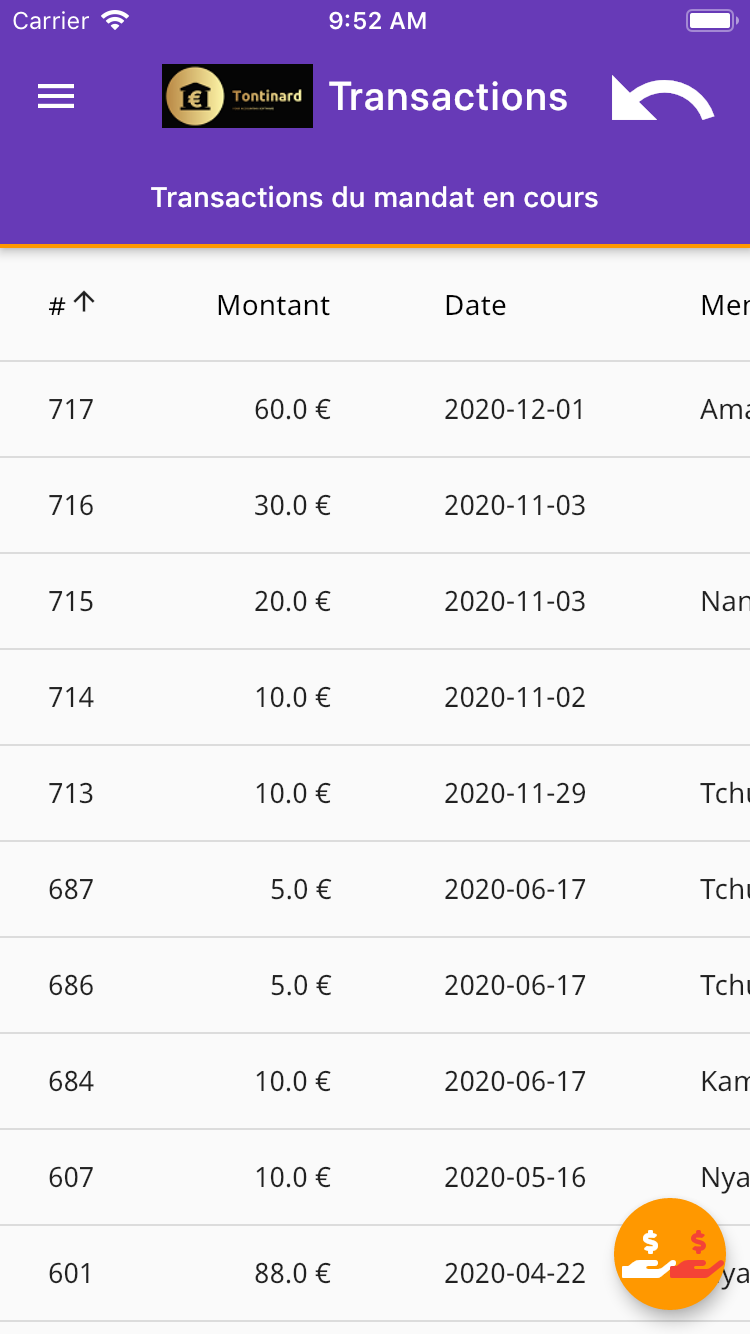750x1334 pixels.
Task: Tap the back arrow in the header
Action: click(663, 98)
